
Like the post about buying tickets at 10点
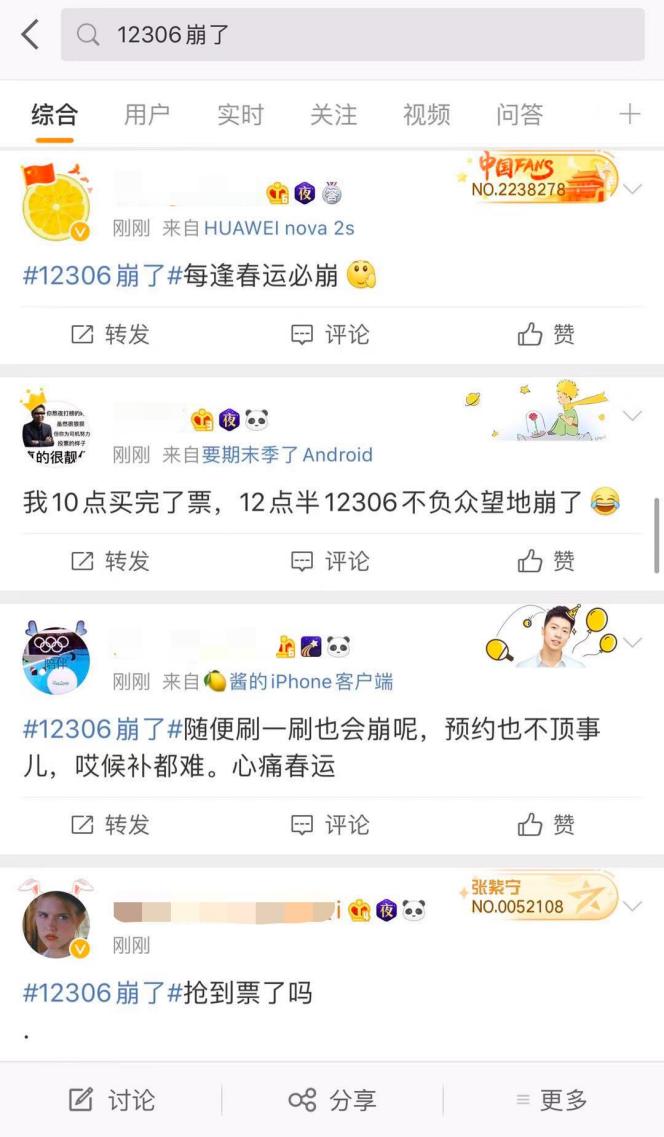(547, 562)
